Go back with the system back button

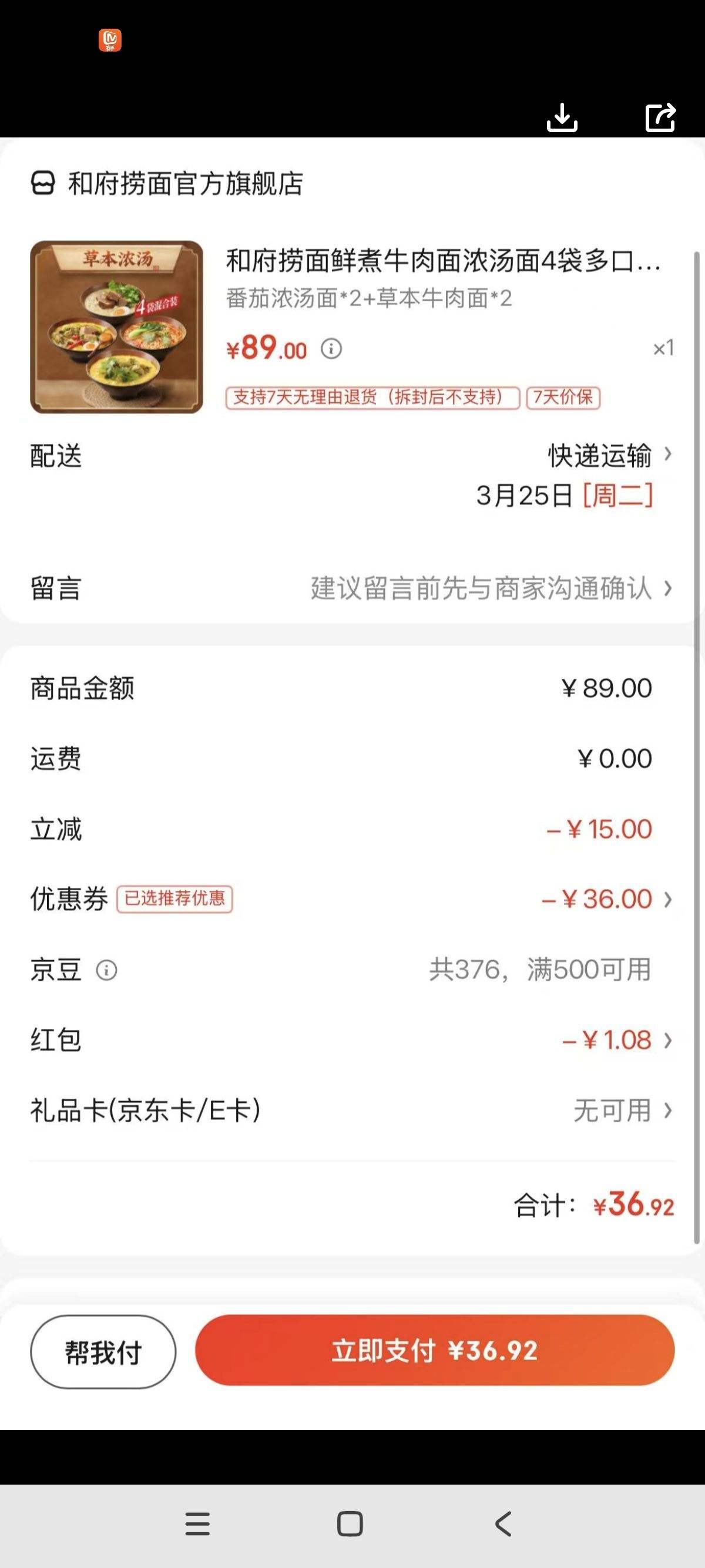503,1524
